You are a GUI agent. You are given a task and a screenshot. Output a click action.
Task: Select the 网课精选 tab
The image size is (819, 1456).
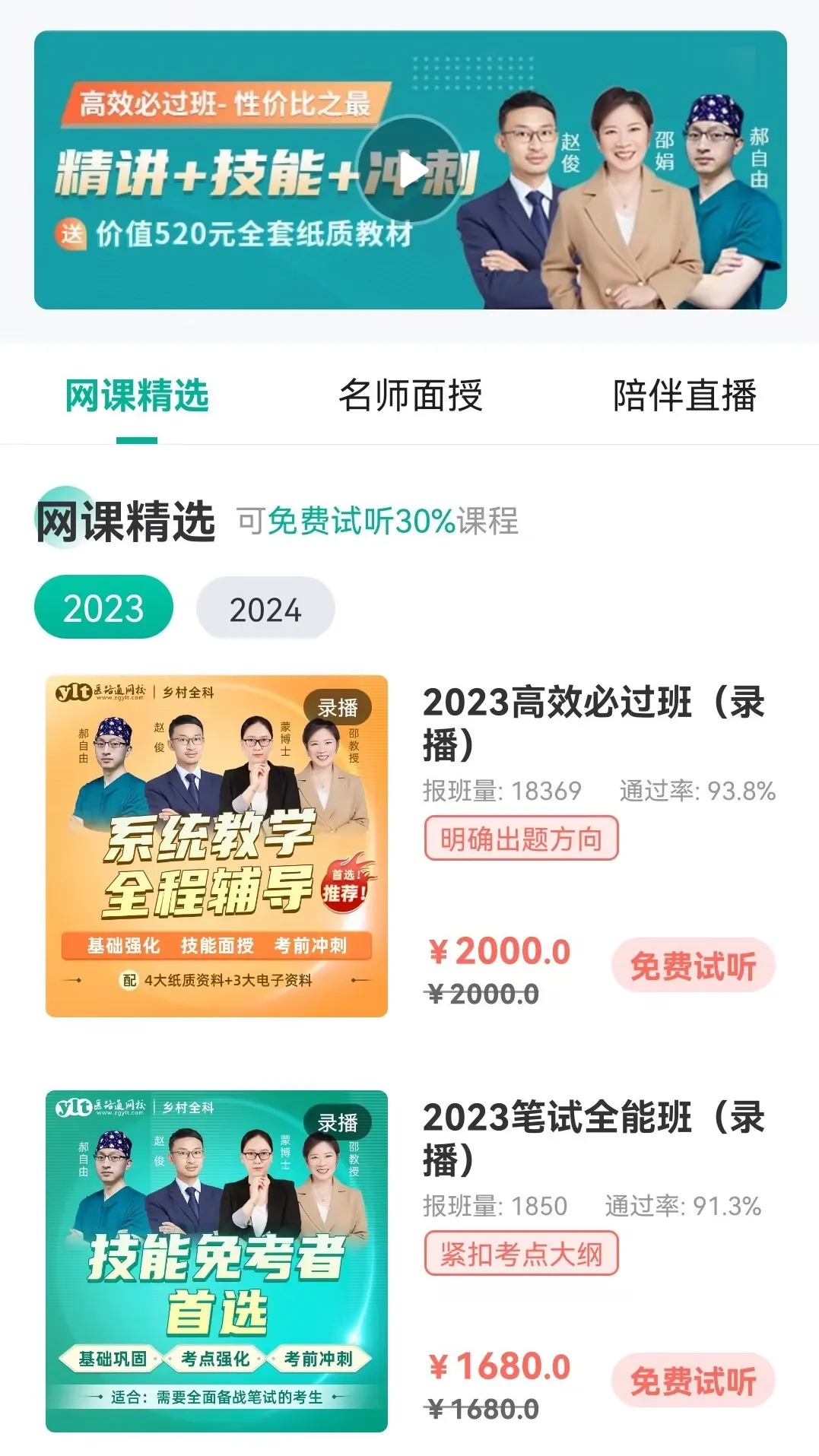pos(138,395)
